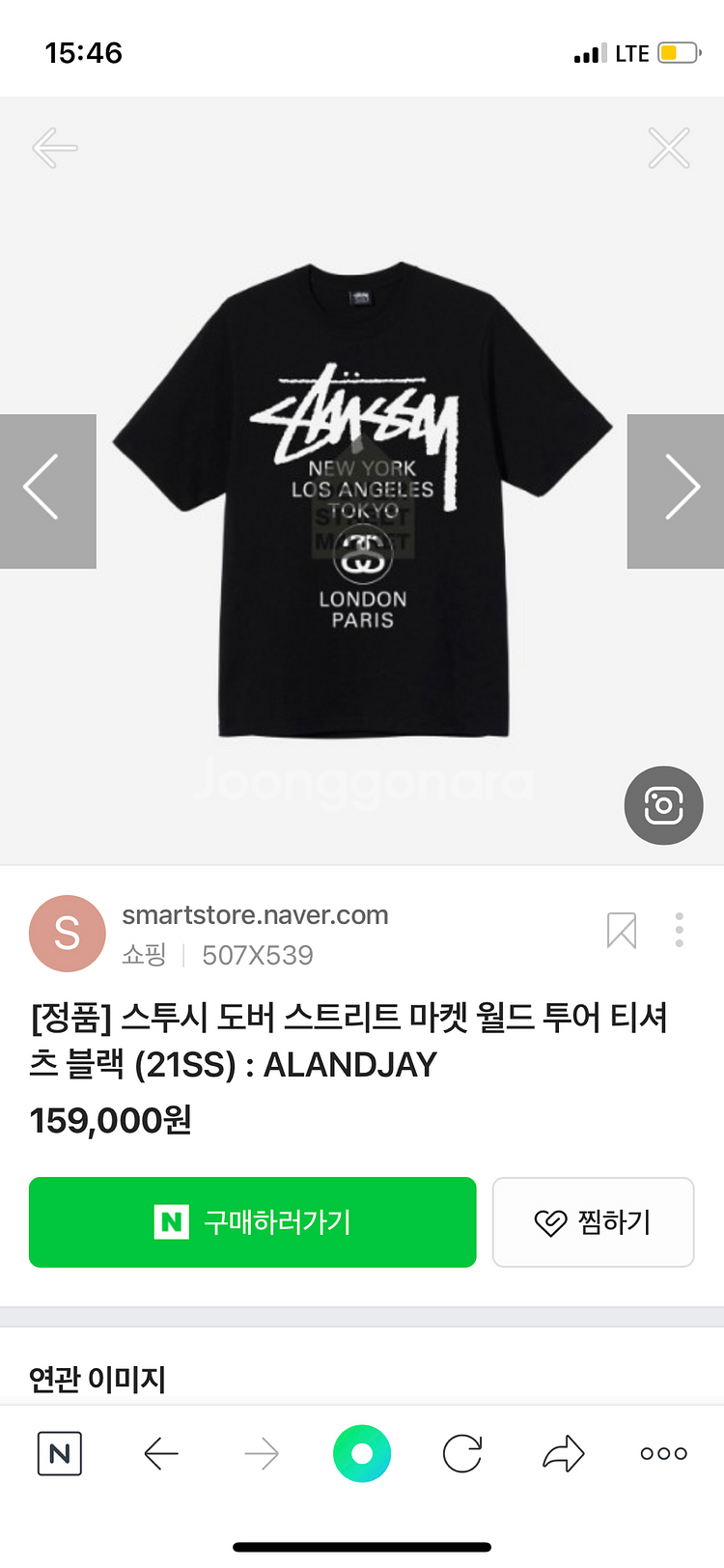Open the Naver home via N icon
This screenshot has height=1568, width=724.
coord(59,1452)
